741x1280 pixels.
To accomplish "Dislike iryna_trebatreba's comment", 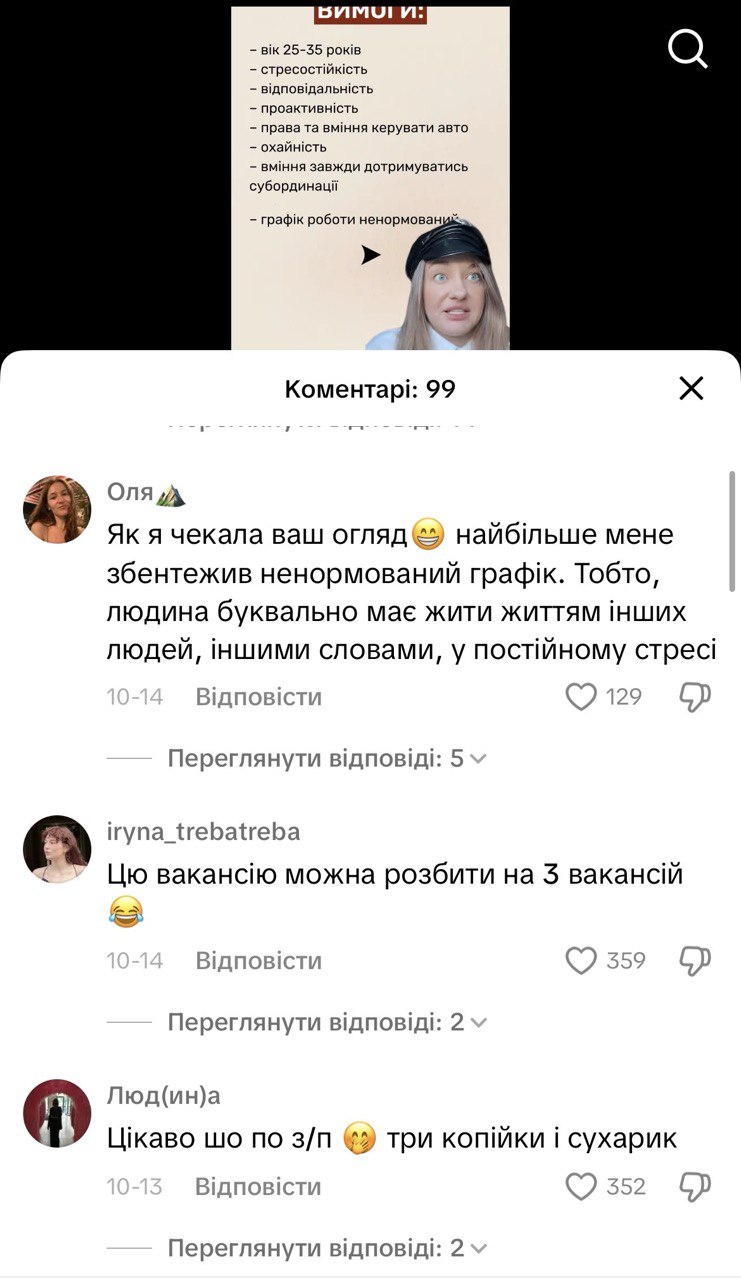I will [x=695, y=961].
